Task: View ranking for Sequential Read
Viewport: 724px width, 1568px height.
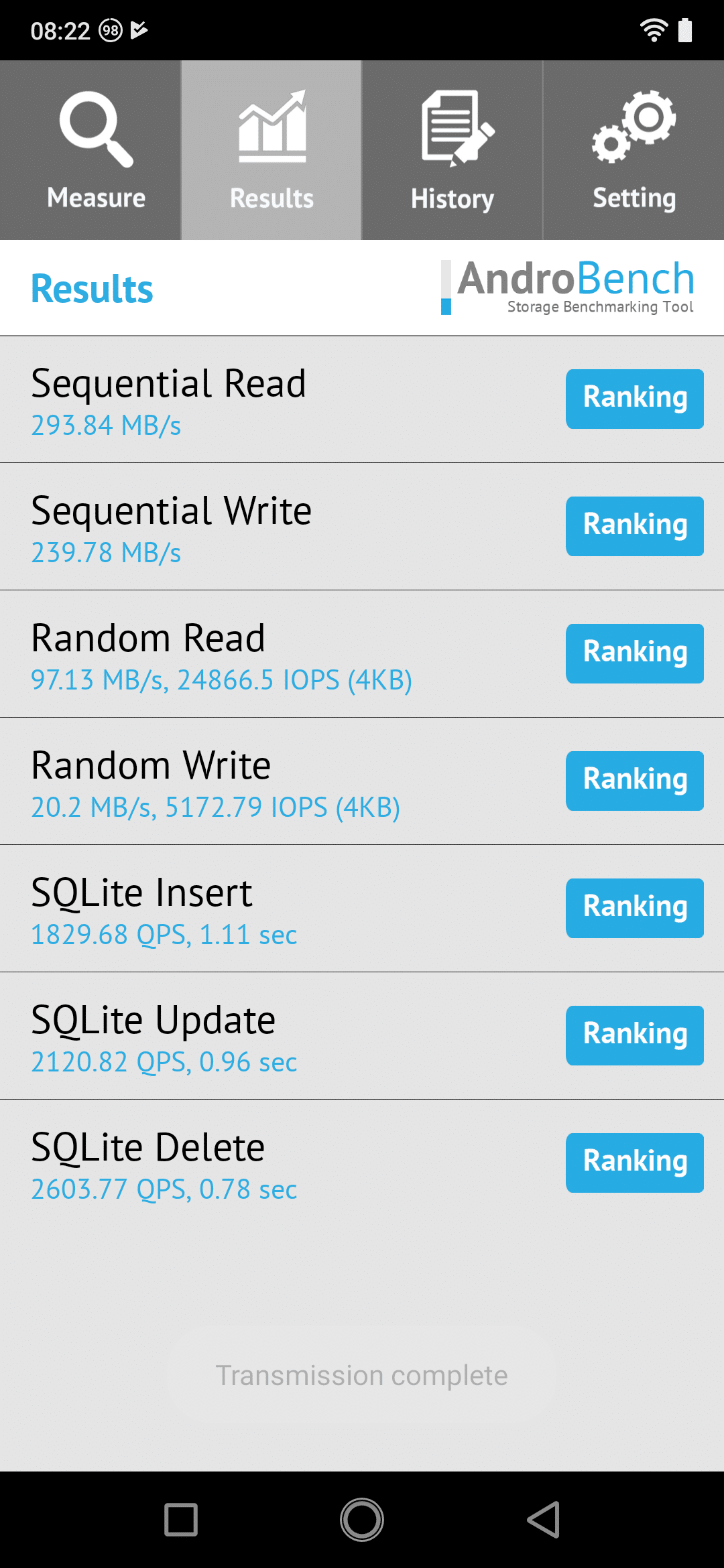Action: coord(635,399)
